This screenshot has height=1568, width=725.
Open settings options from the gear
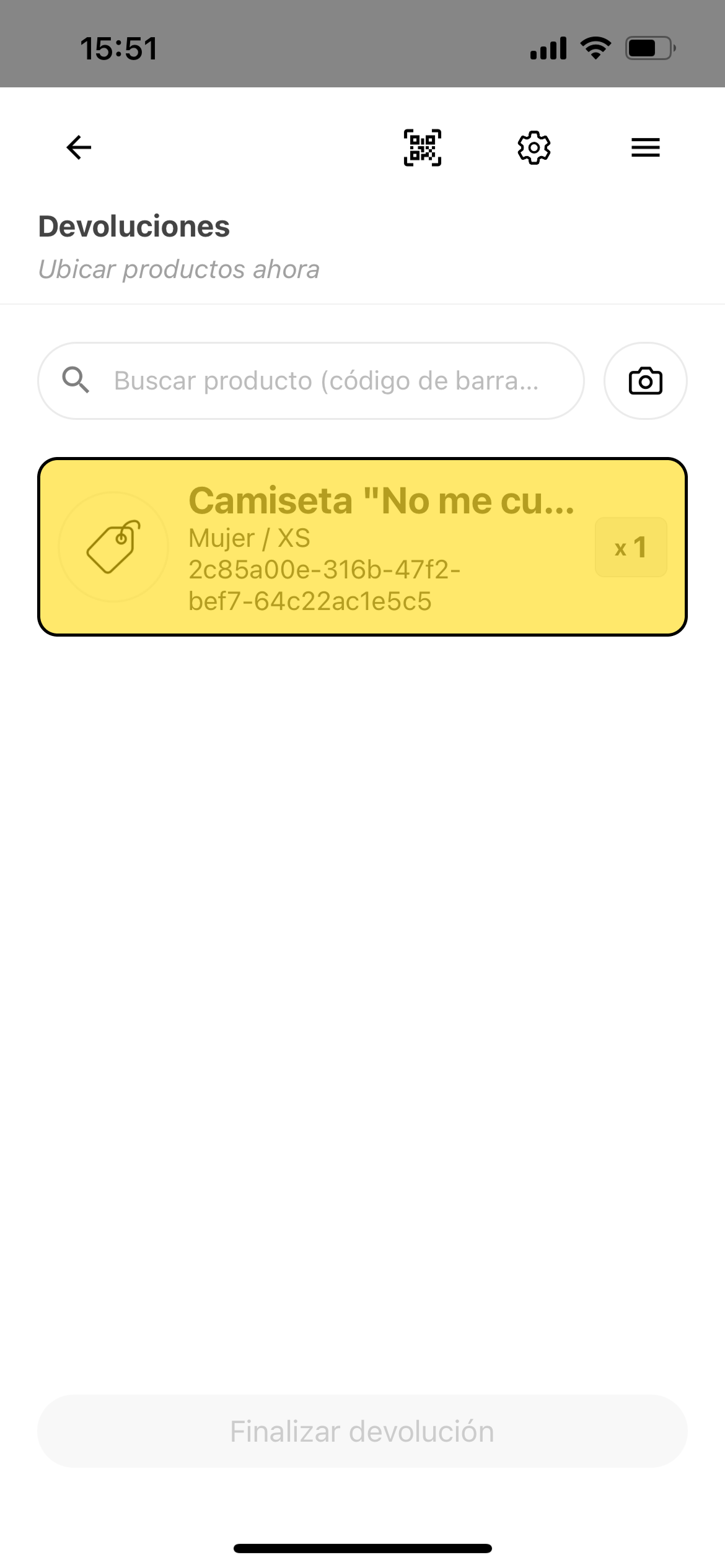[x=534, y=147]
